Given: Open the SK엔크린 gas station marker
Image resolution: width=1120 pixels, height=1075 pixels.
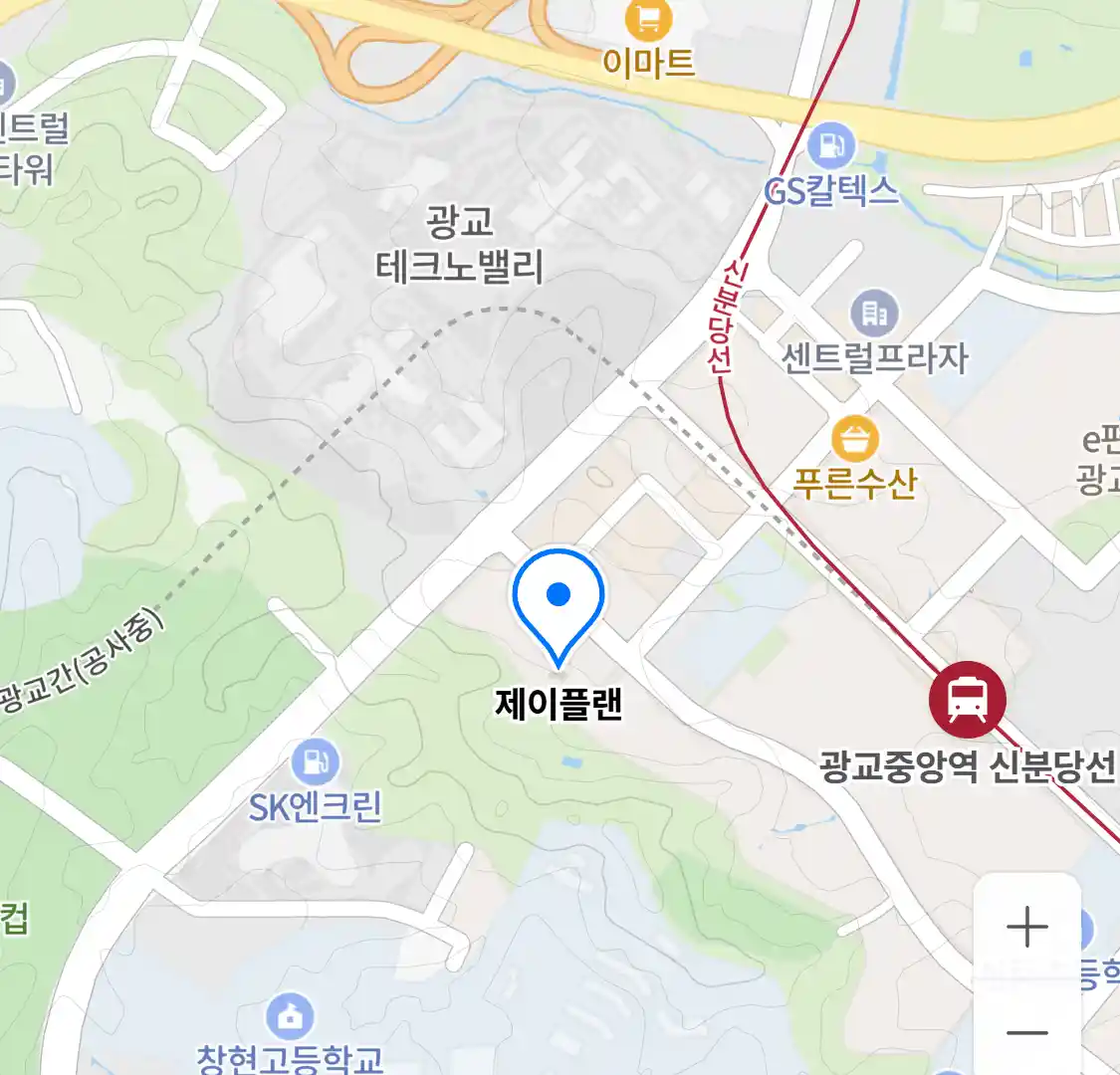Looking at the screenshot, I should point(316,762).
